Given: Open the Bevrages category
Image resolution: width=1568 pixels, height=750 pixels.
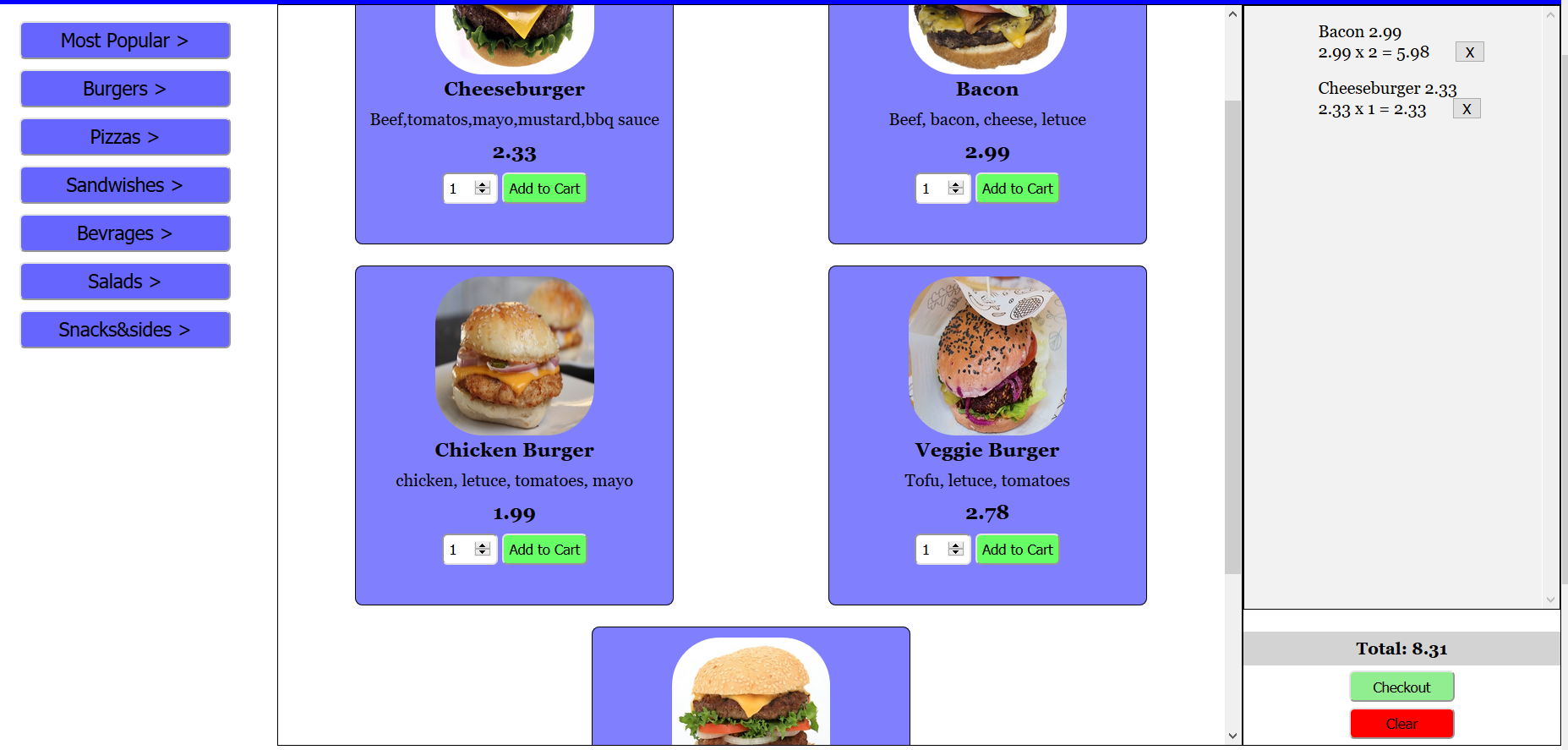Looking at the screenshot, I should point(125,233).
